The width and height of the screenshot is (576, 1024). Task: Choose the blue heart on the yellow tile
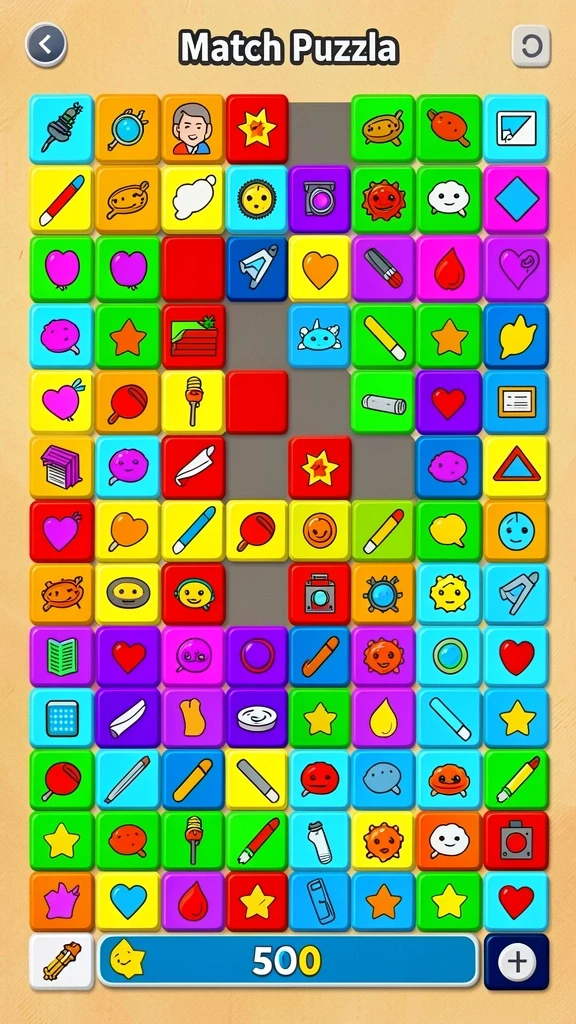pyautogui.click(x=127, y=901)
